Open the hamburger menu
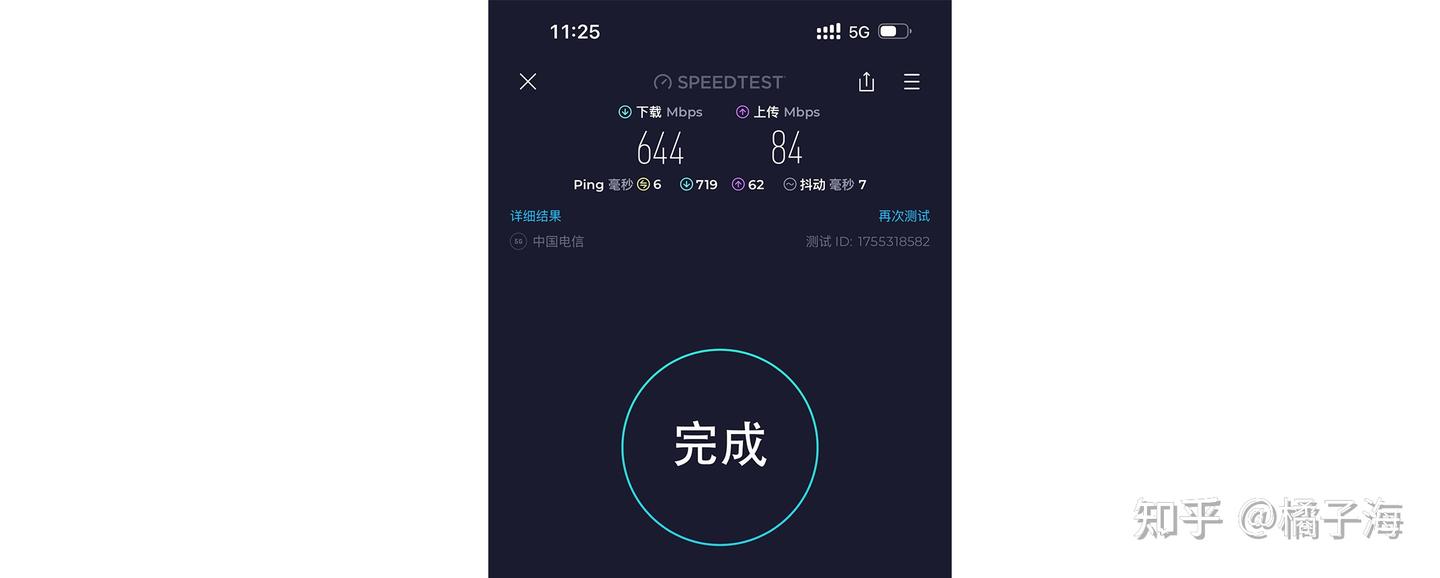Image resolution: width=1440 pixels, height=578 pixels. click(x=911, y=82)
